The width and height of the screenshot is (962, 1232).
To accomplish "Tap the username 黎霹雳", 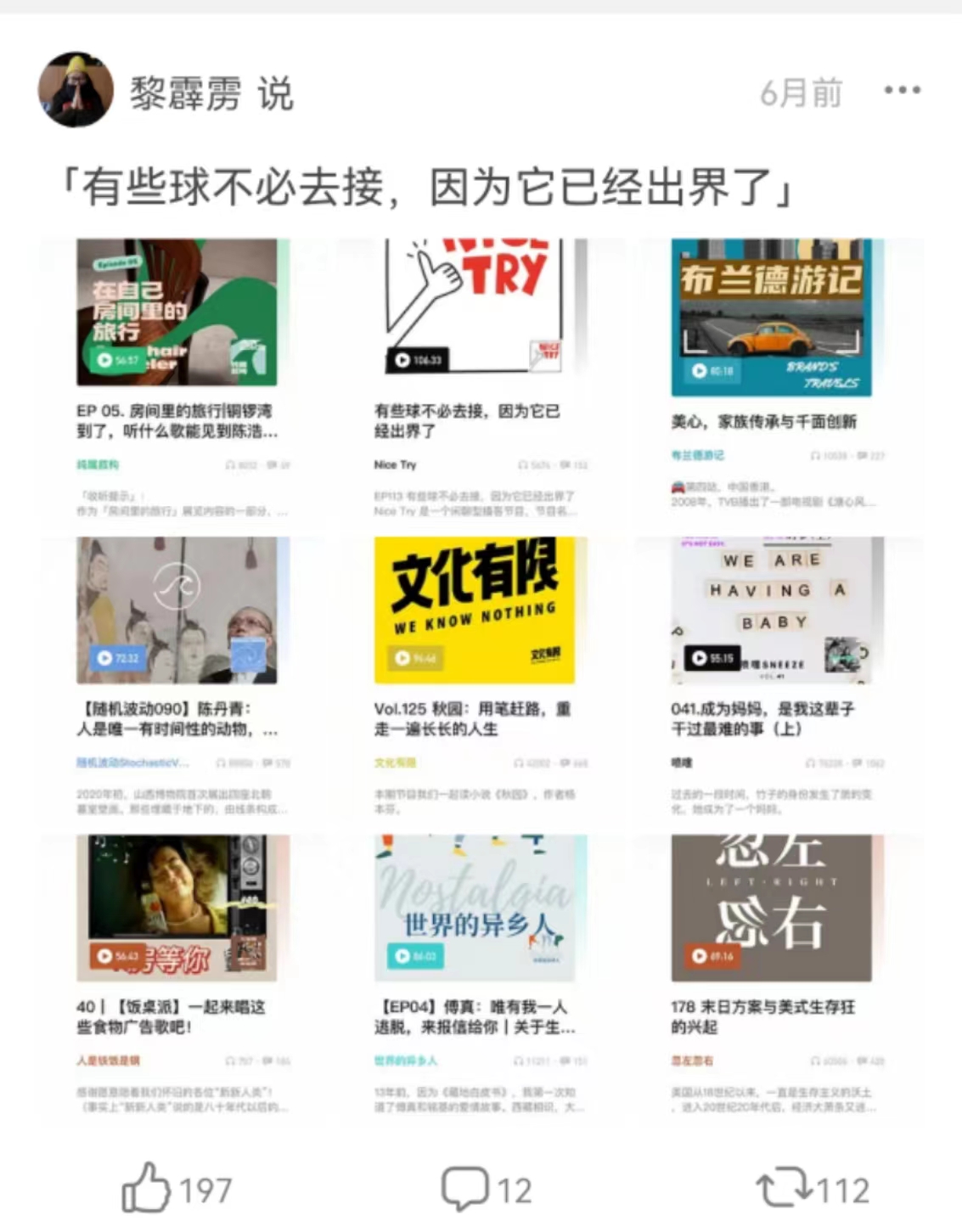I will [185, 93].
